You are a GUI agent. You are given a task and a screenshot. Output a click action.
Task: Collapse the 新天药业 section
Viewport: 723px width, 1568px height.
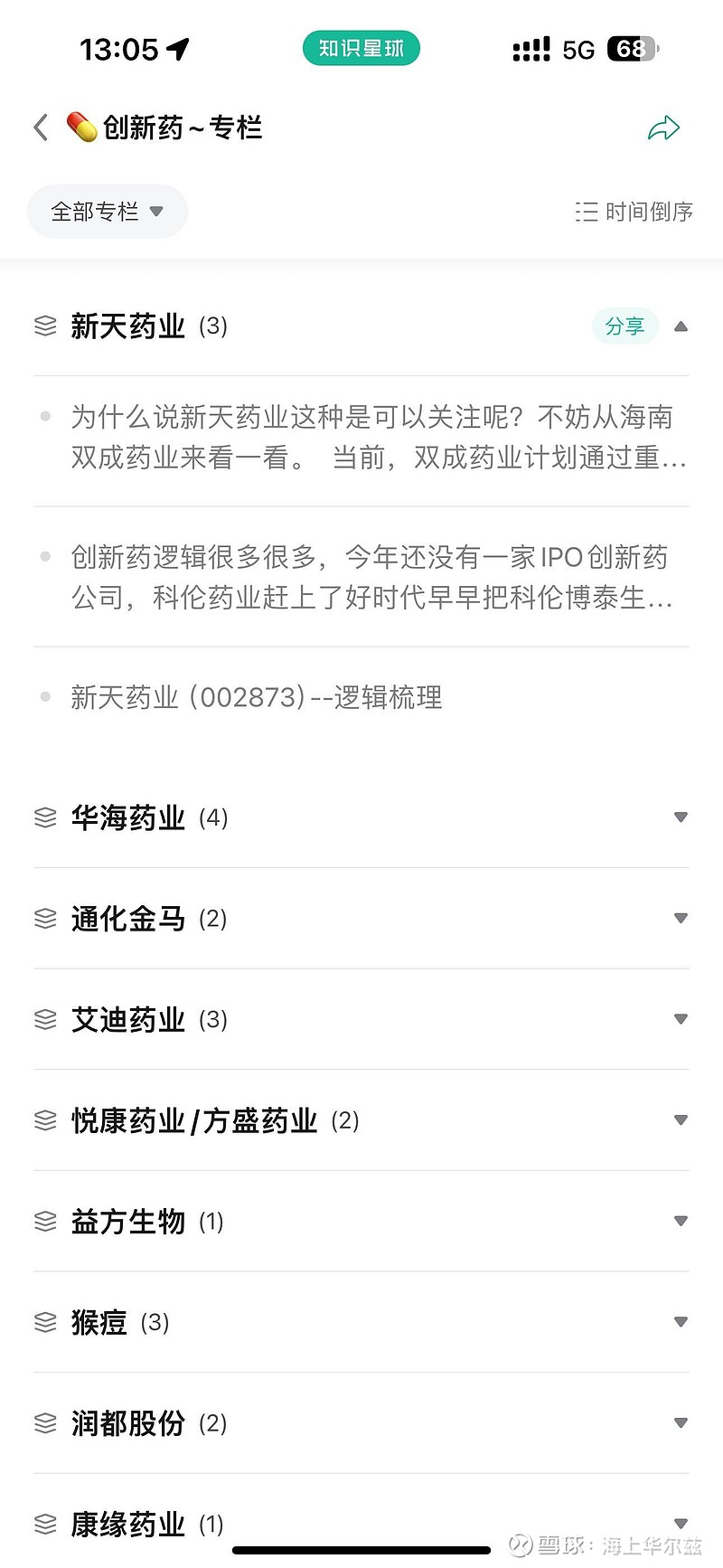(681, 326)
